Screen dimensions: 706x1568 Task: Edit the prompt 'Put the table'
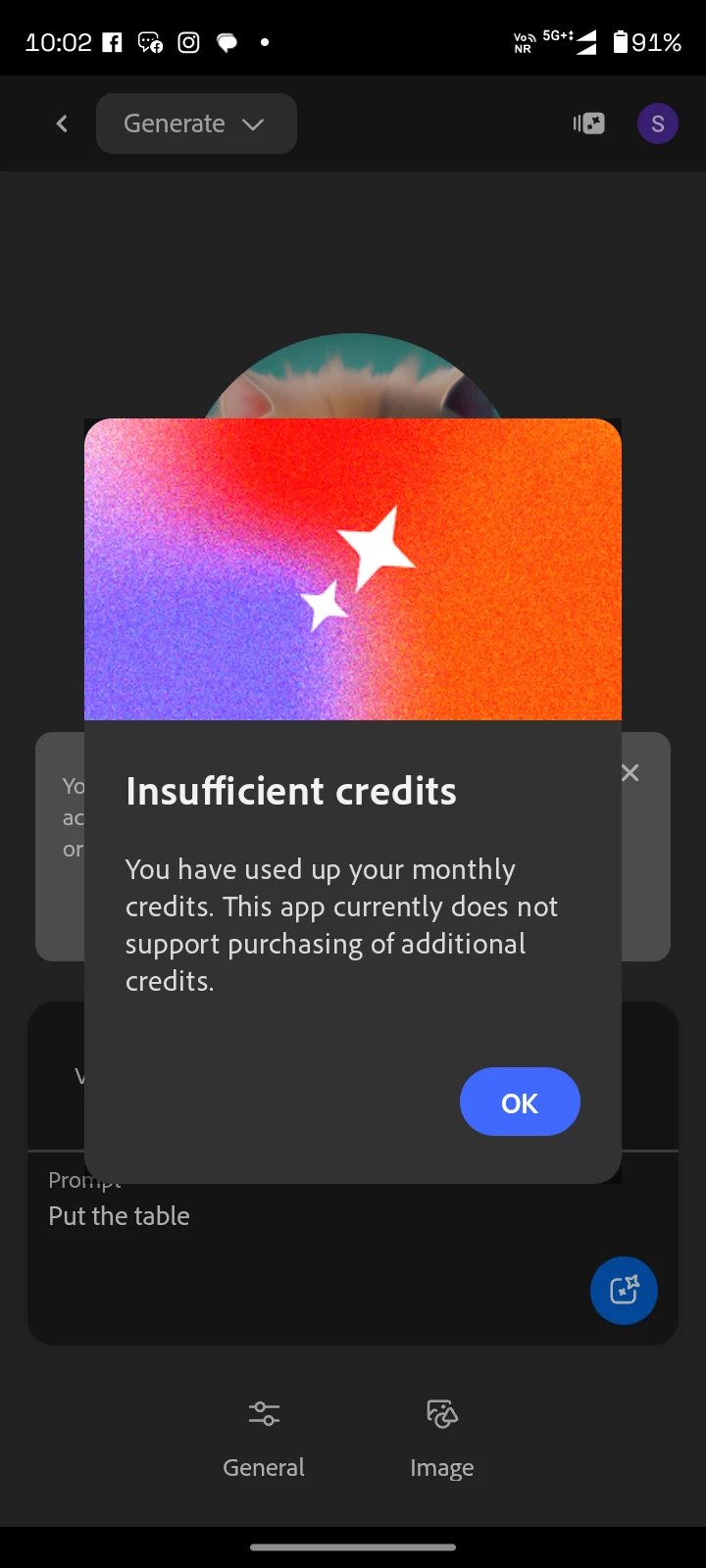coord(120,1216)
